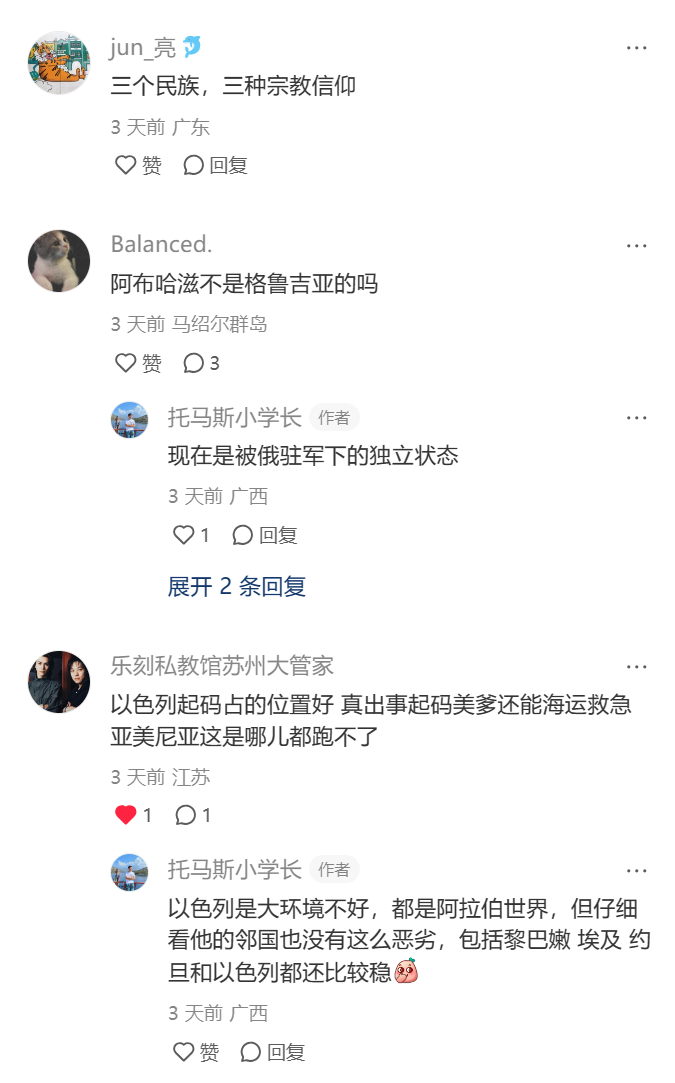Open 托马斯小学长's username on 俄驻军 reply
This screenshot has height=1083, width=675.
tap(234, 418)
